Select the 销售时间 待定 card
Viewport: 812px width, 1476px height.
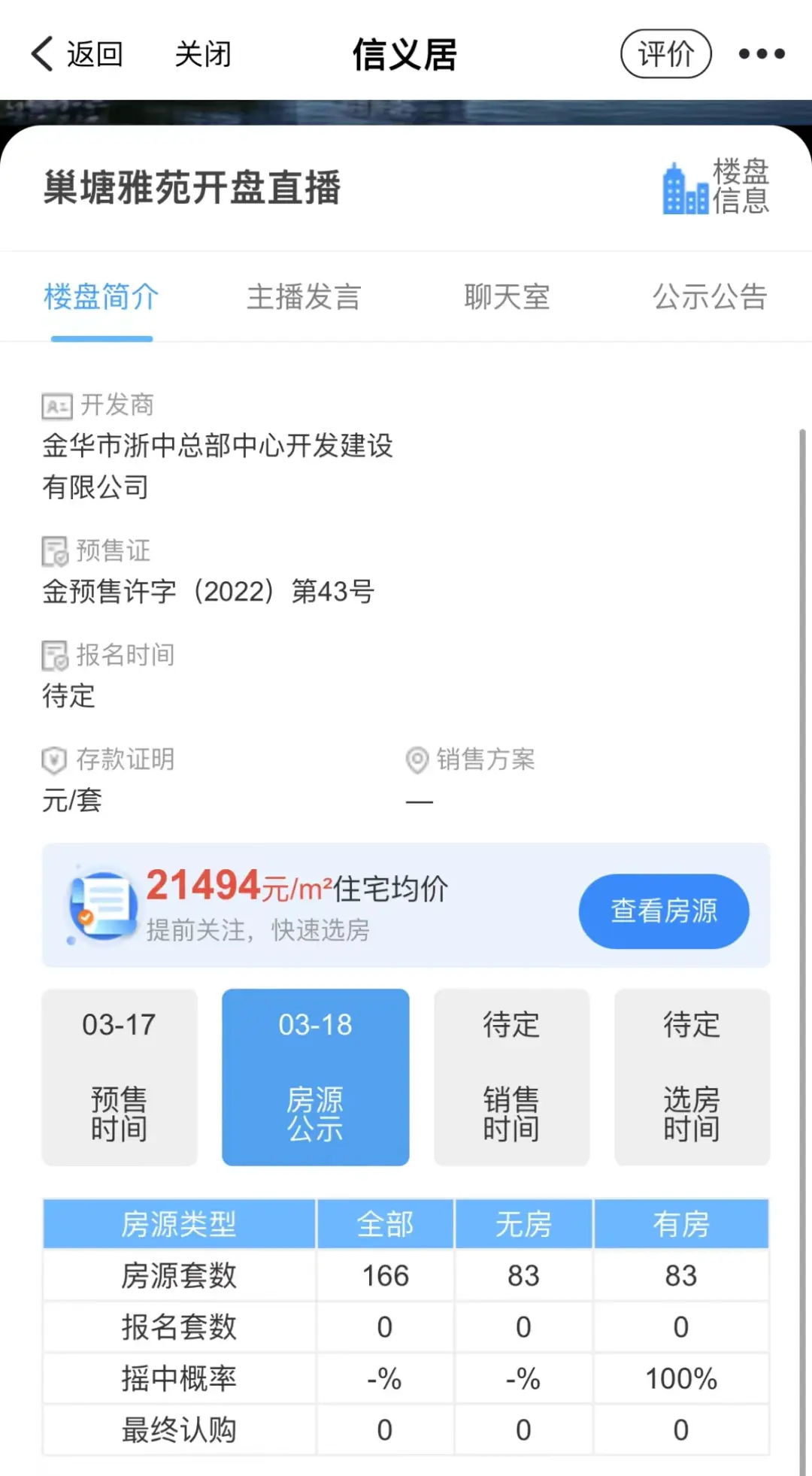coord(511,1077)
